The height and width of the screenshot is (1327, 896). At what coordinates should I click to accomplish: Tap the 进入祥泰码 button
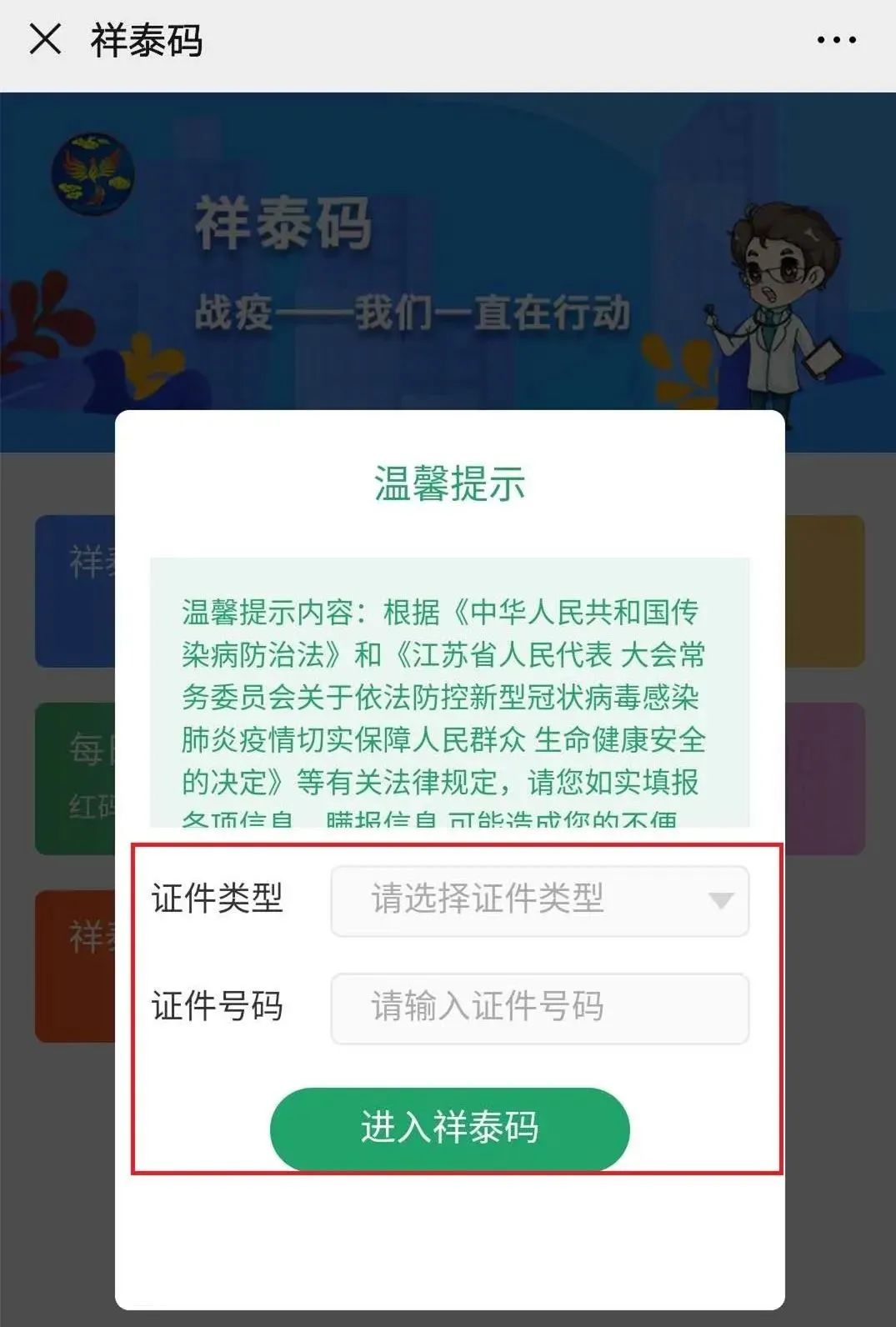click(x=450, y=1128)
